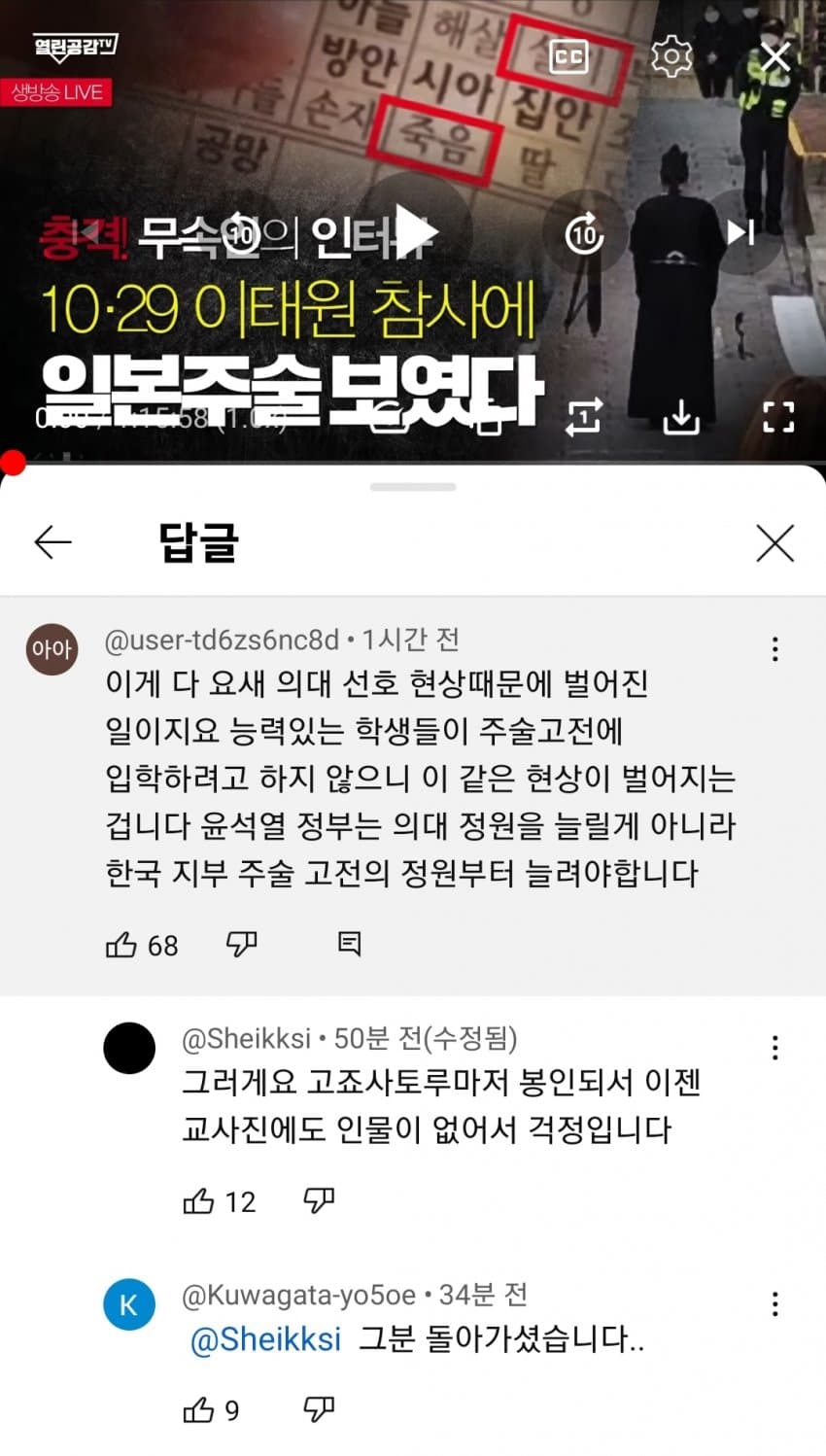Go back from replies panel

tap(52, 542)
